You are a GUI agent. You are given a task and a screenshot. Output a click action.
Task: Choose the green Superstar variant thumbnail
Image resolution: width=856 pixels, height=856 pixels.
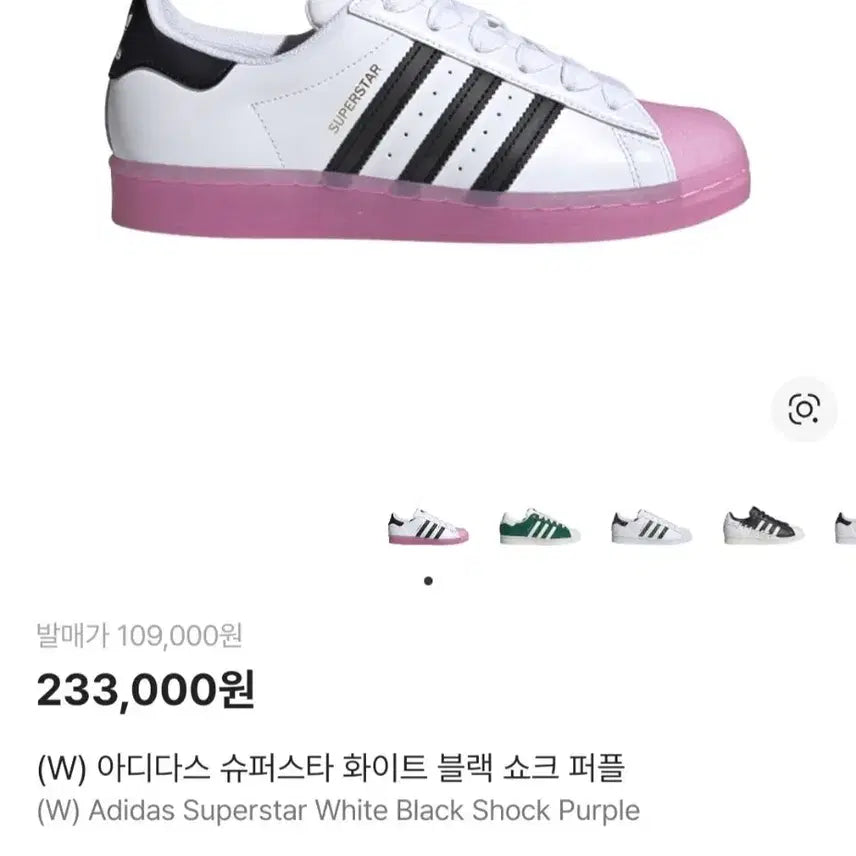pyautogui.click(x=540, y=526)
